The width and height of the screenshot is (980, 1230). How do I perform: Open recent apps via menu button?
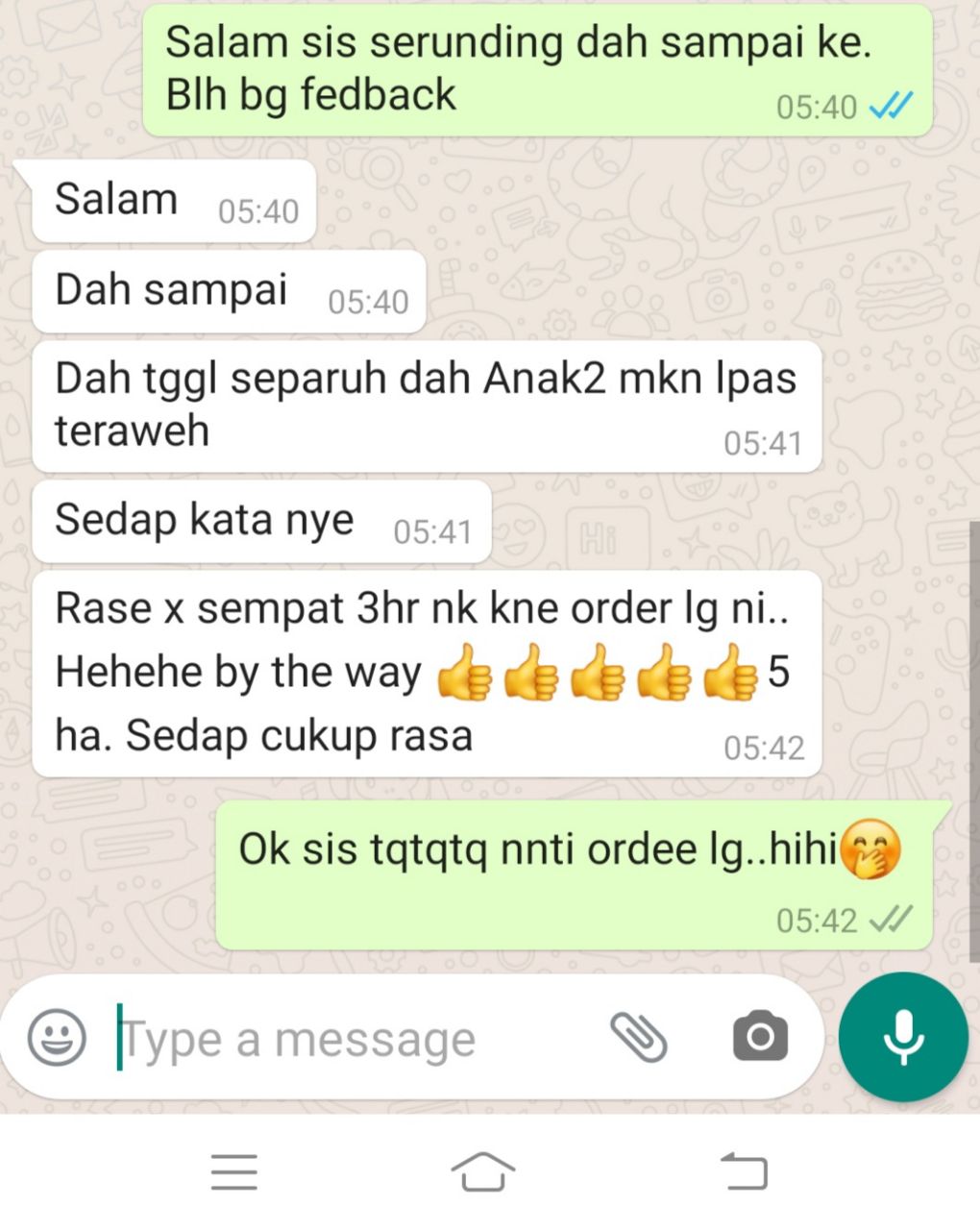click(x=234, y=1172)
